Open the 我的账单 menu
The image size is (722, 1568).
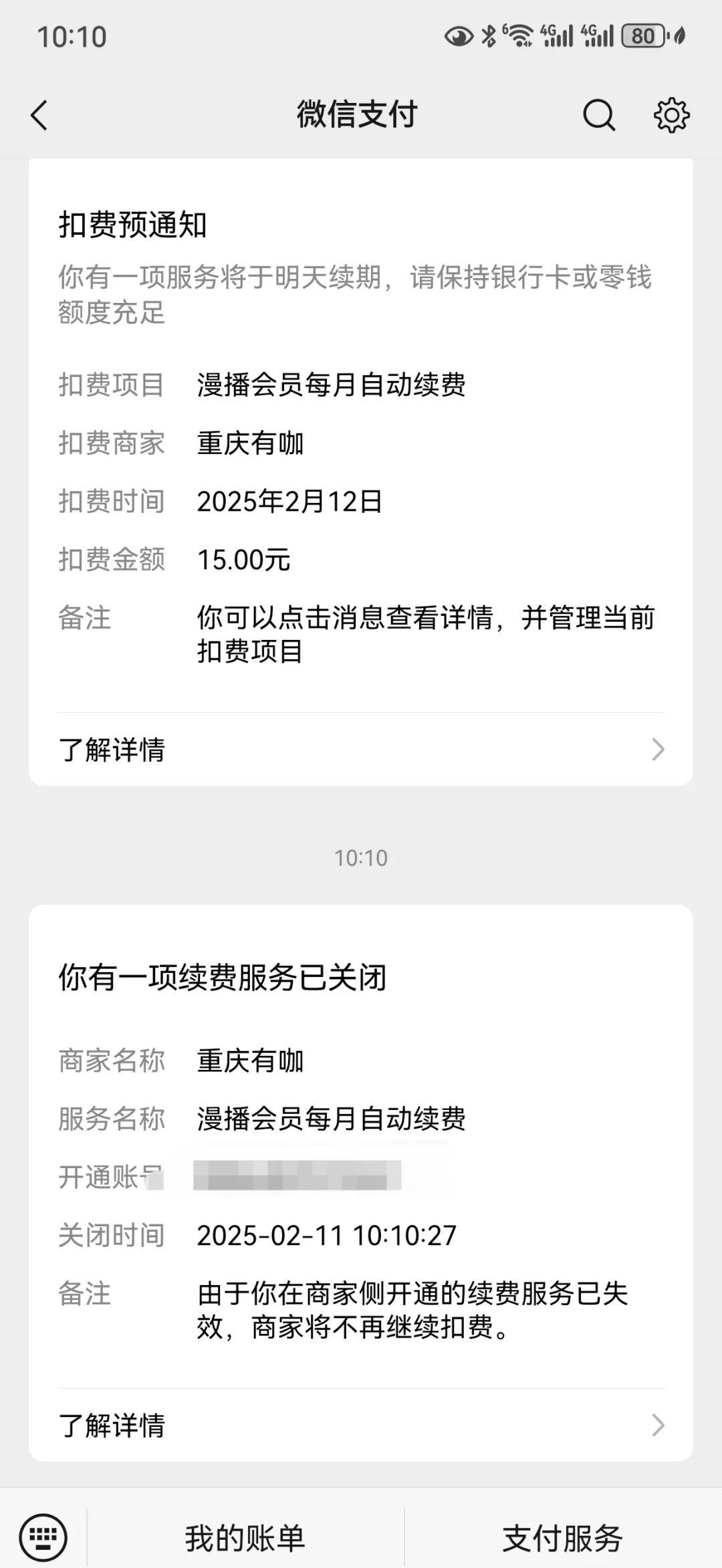click(x=245, y=1537)
